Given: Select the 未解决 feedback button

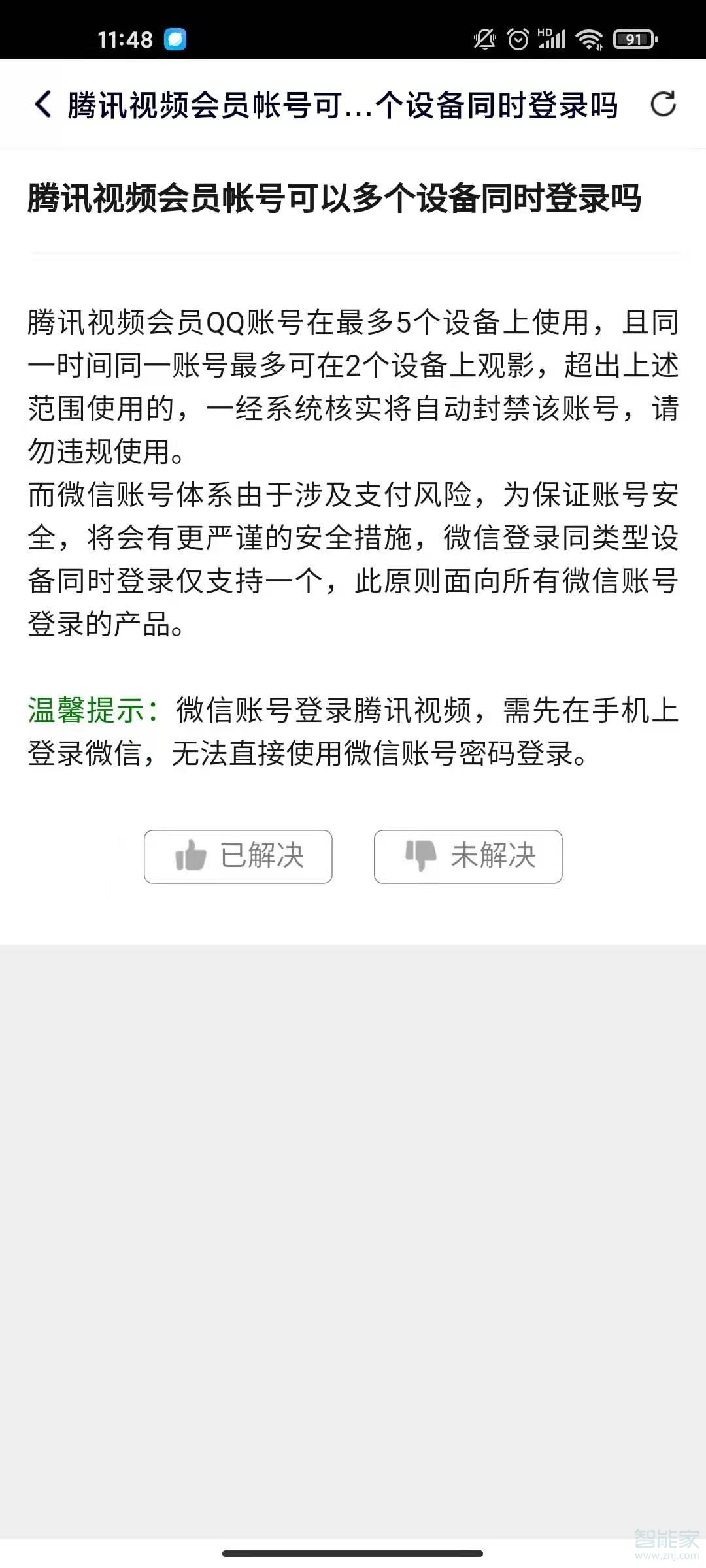Looking at the screenshot, I should [467, 858].
